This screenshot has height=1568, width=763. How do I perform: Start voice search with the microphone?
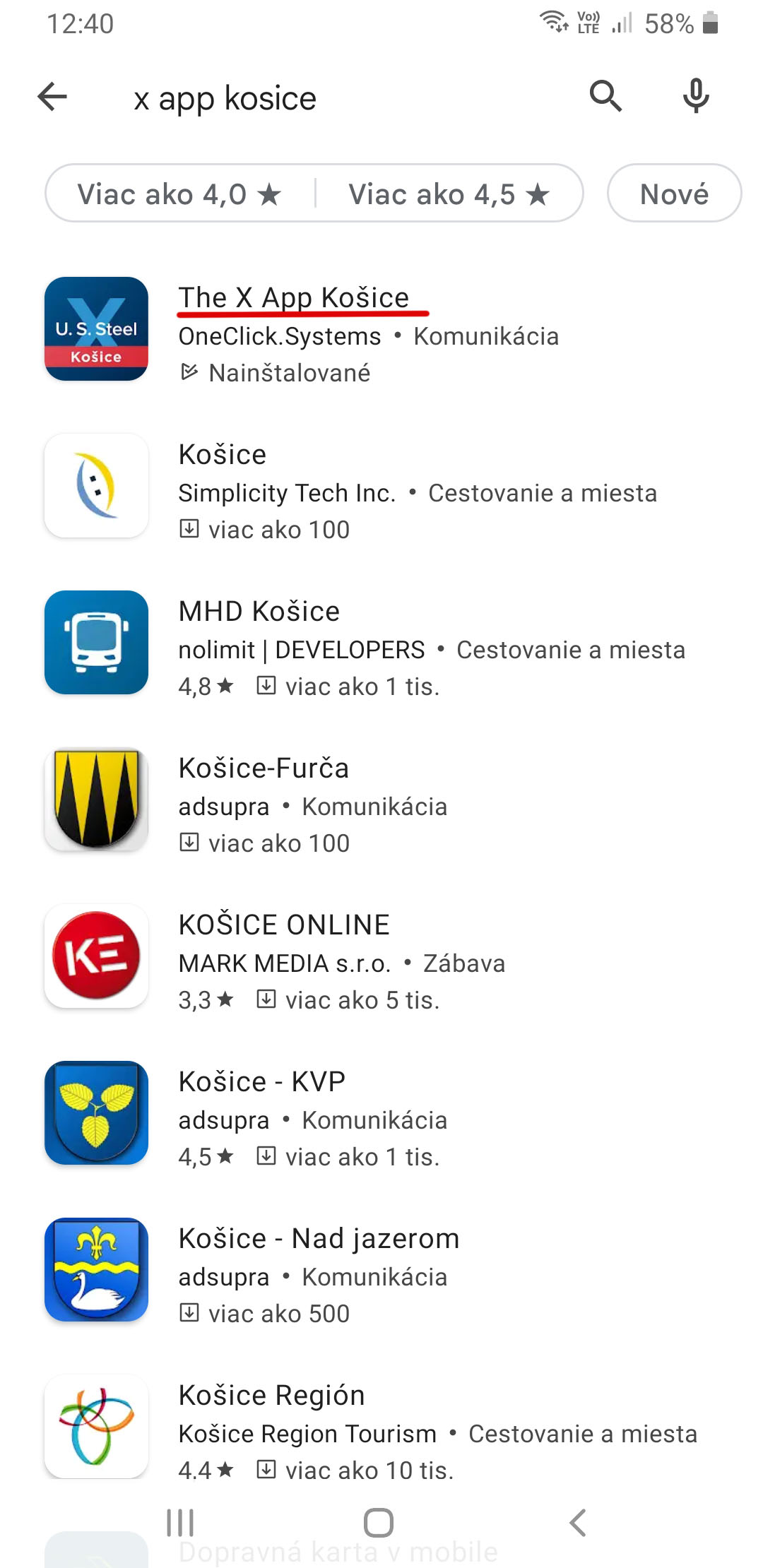(696, 96)
